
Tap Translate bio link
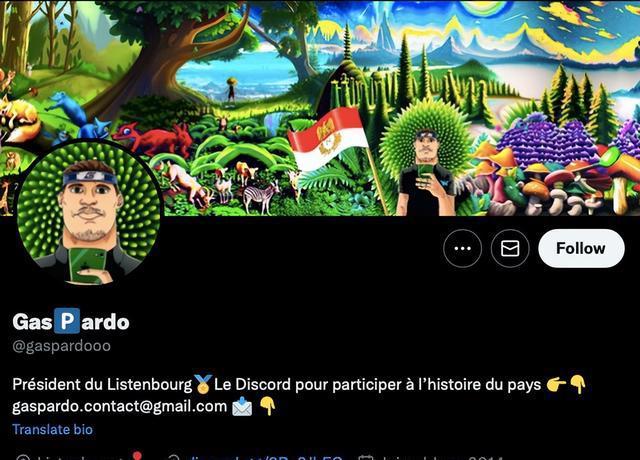coord(52,429)
